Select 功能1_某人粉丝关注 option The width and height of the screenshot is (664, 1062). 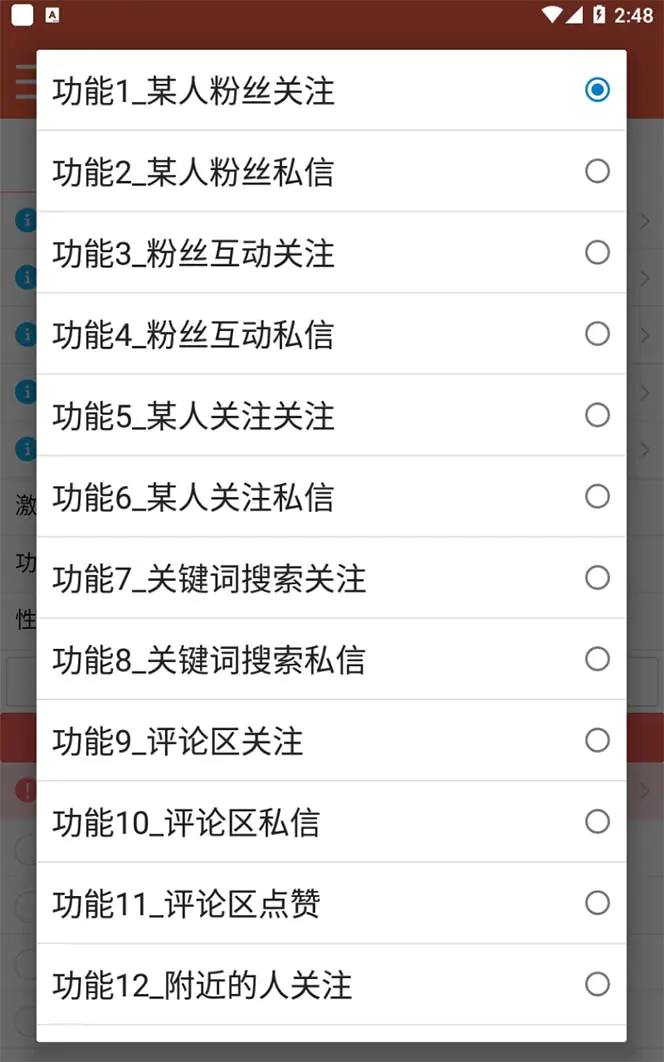coord(331,91)
